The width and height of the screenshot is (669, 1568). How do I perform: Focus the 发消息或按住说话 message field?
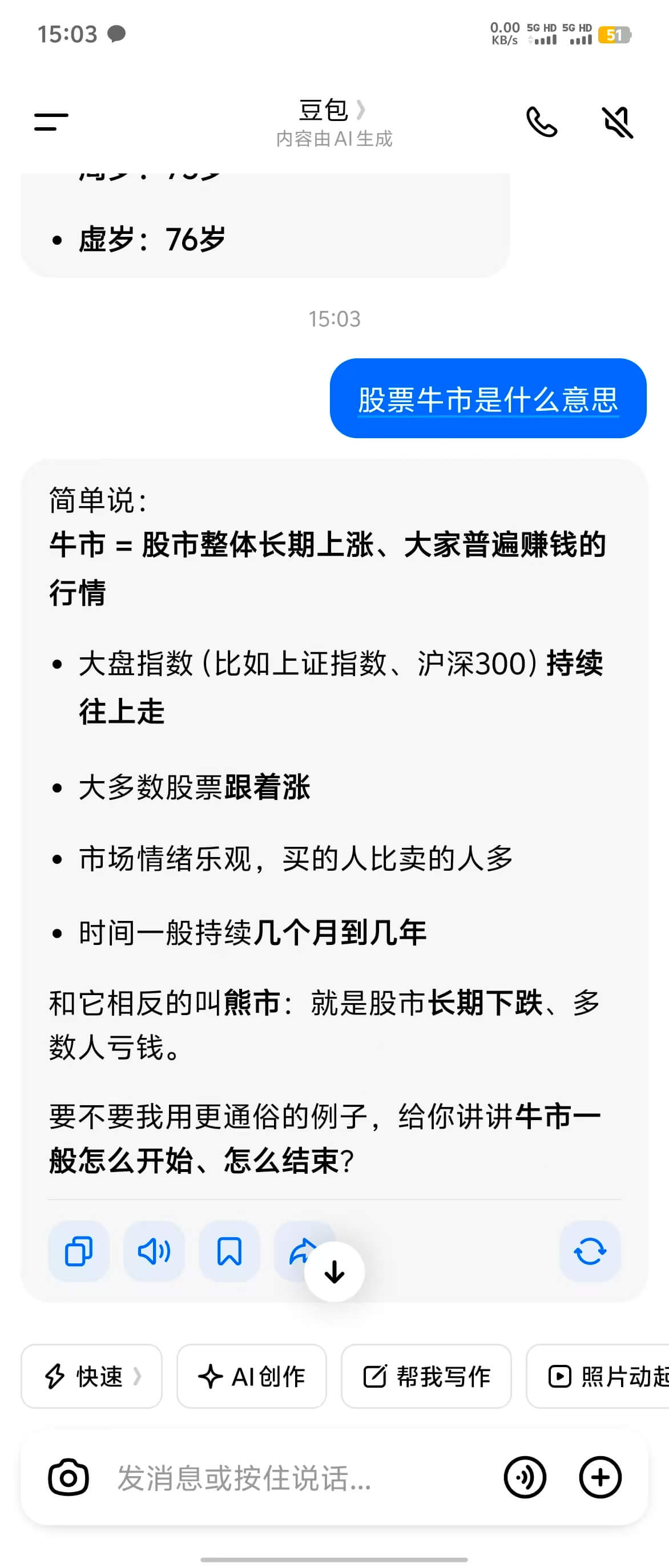292,1477
